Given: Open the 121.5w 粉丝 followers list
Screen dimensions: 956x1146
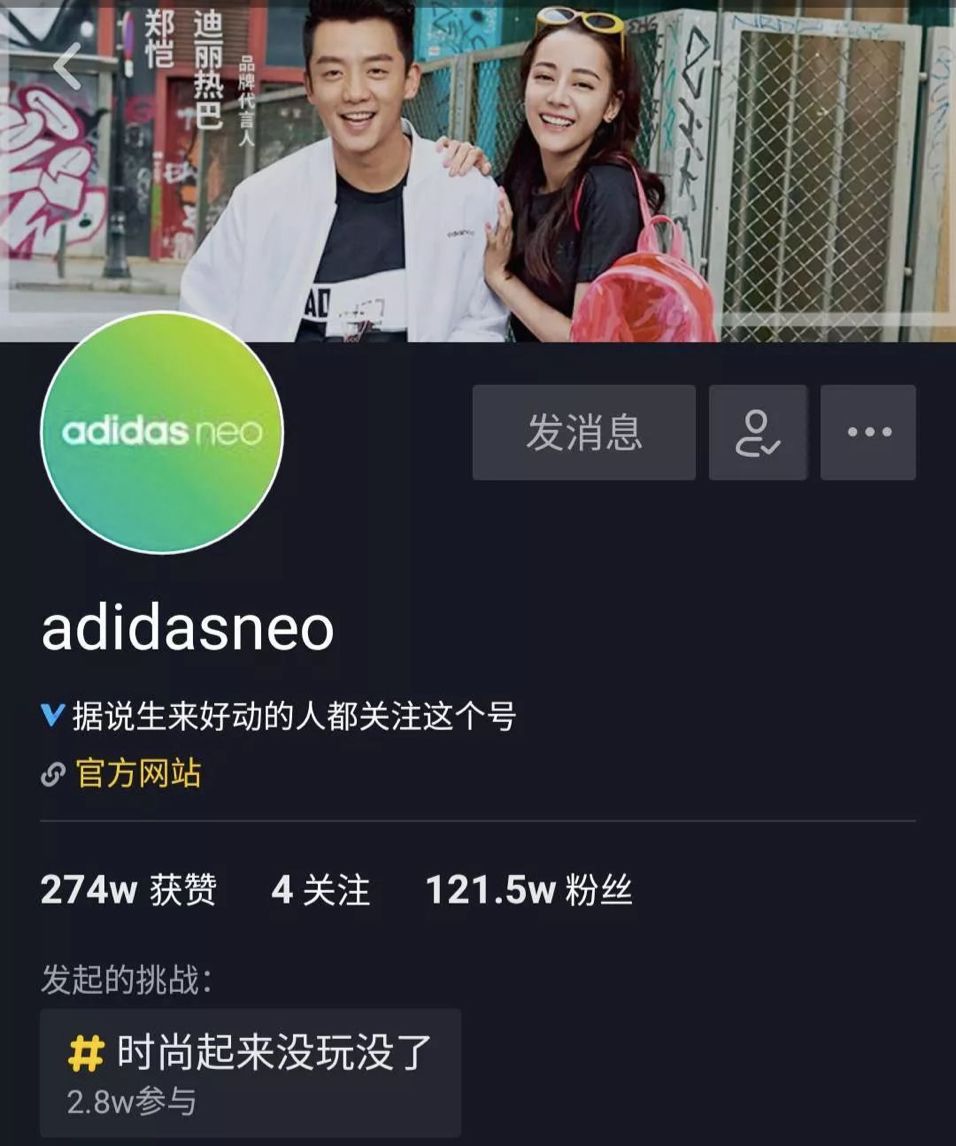Looking at the screenshot, I should tap(529, 890).
